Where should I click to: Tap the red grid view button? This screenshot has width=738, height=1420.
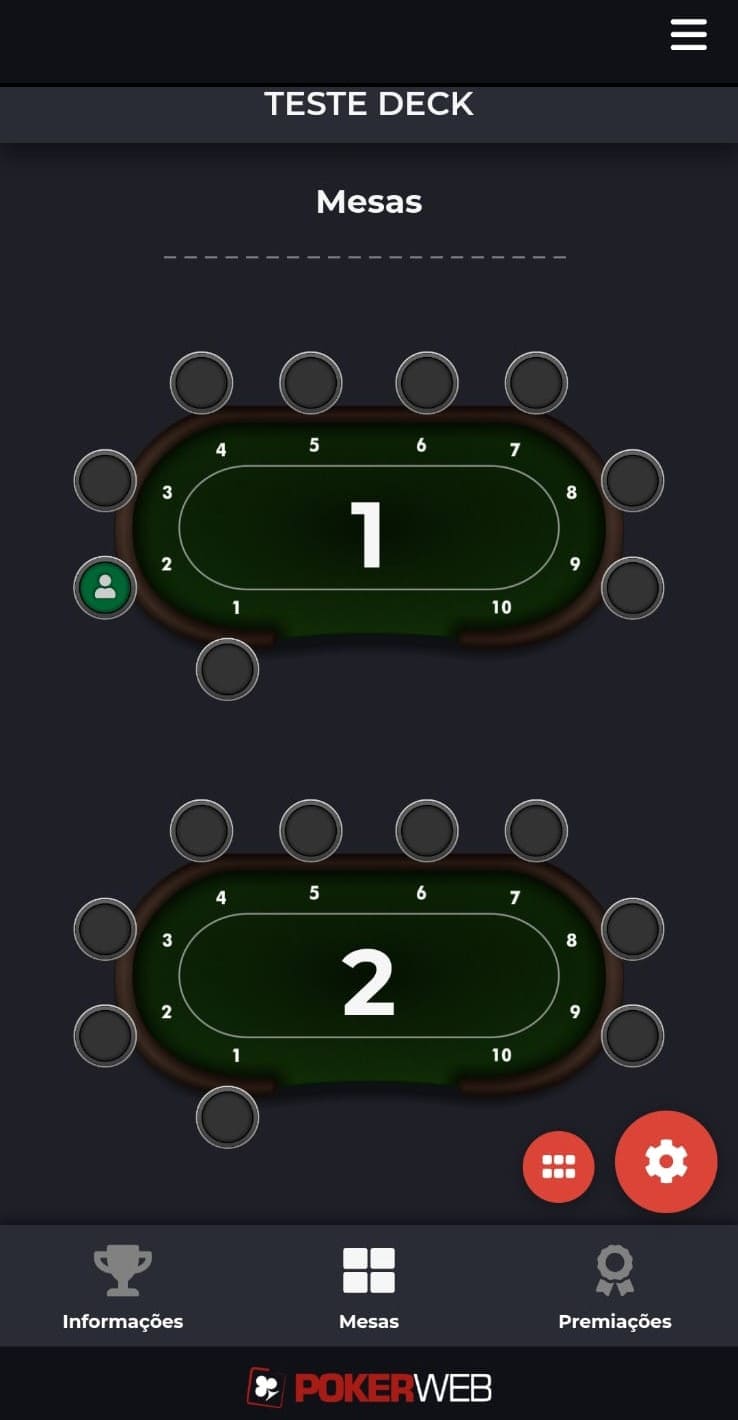point(558,1166)
